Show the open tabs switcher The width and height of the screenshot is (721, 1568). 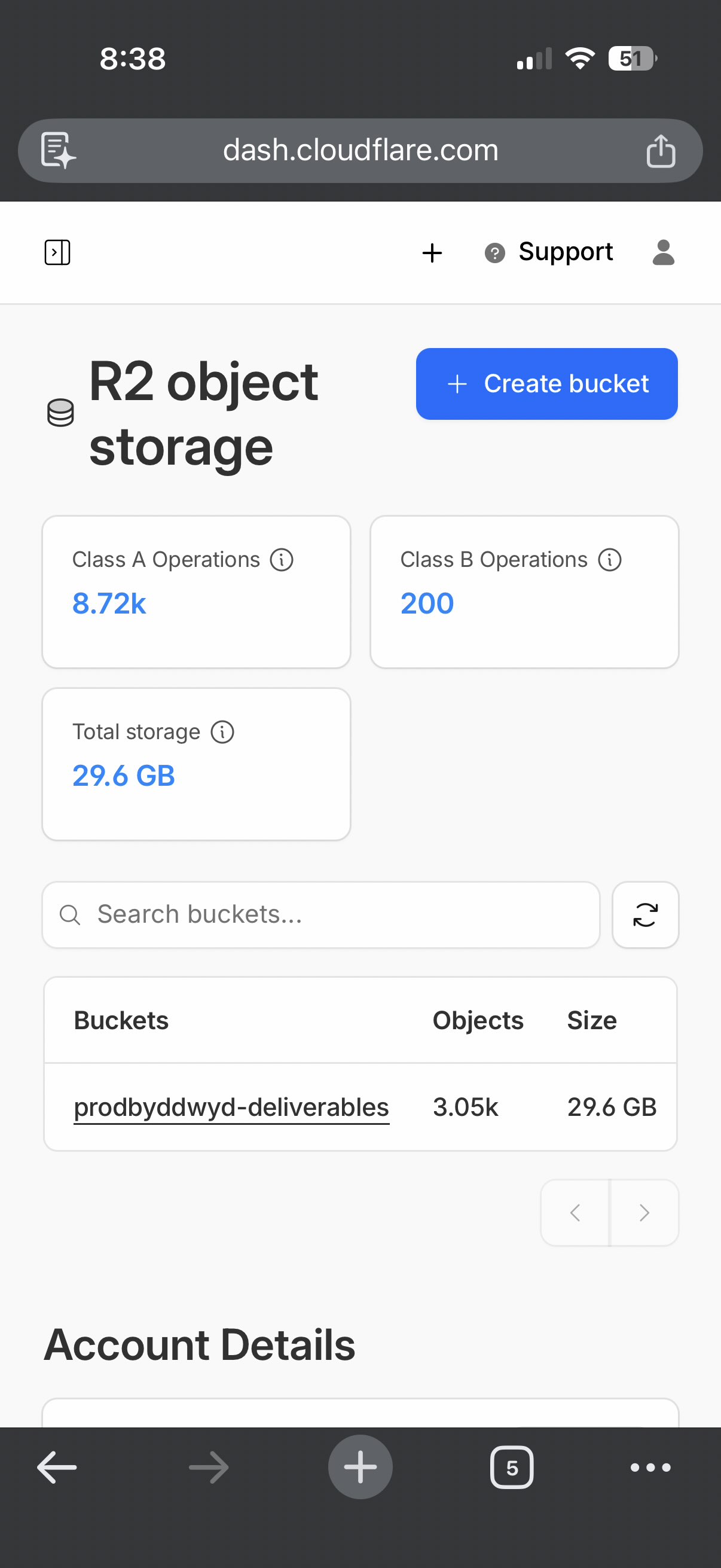[512, 1467]
